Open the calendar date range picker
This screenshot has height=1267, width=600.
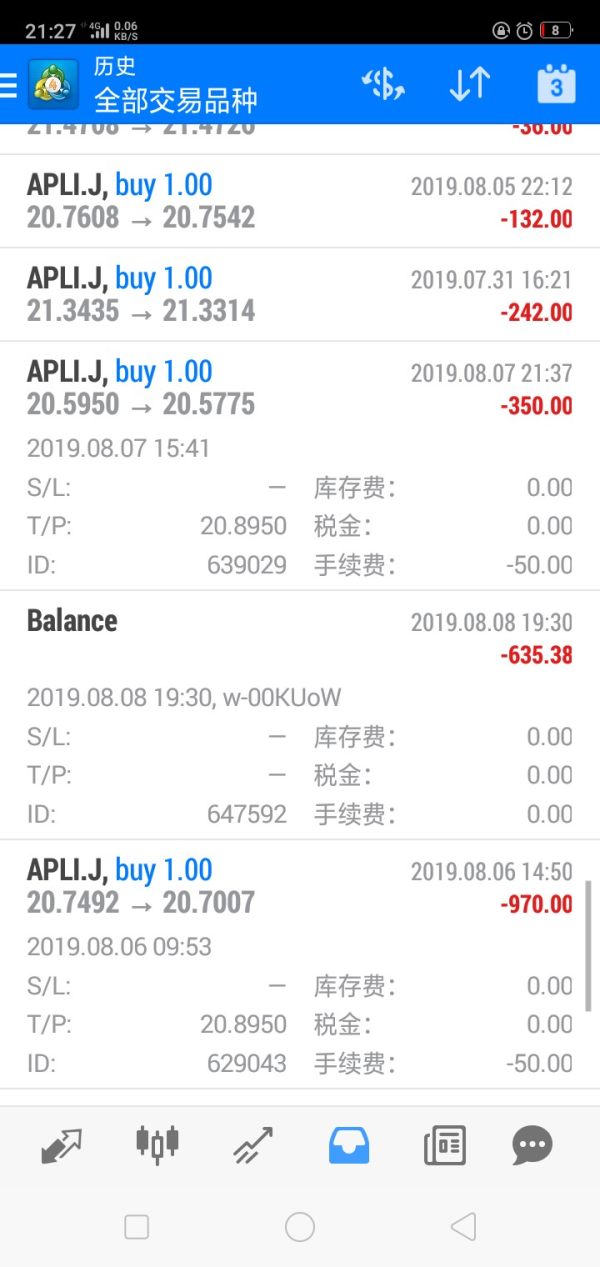point(556,85)
